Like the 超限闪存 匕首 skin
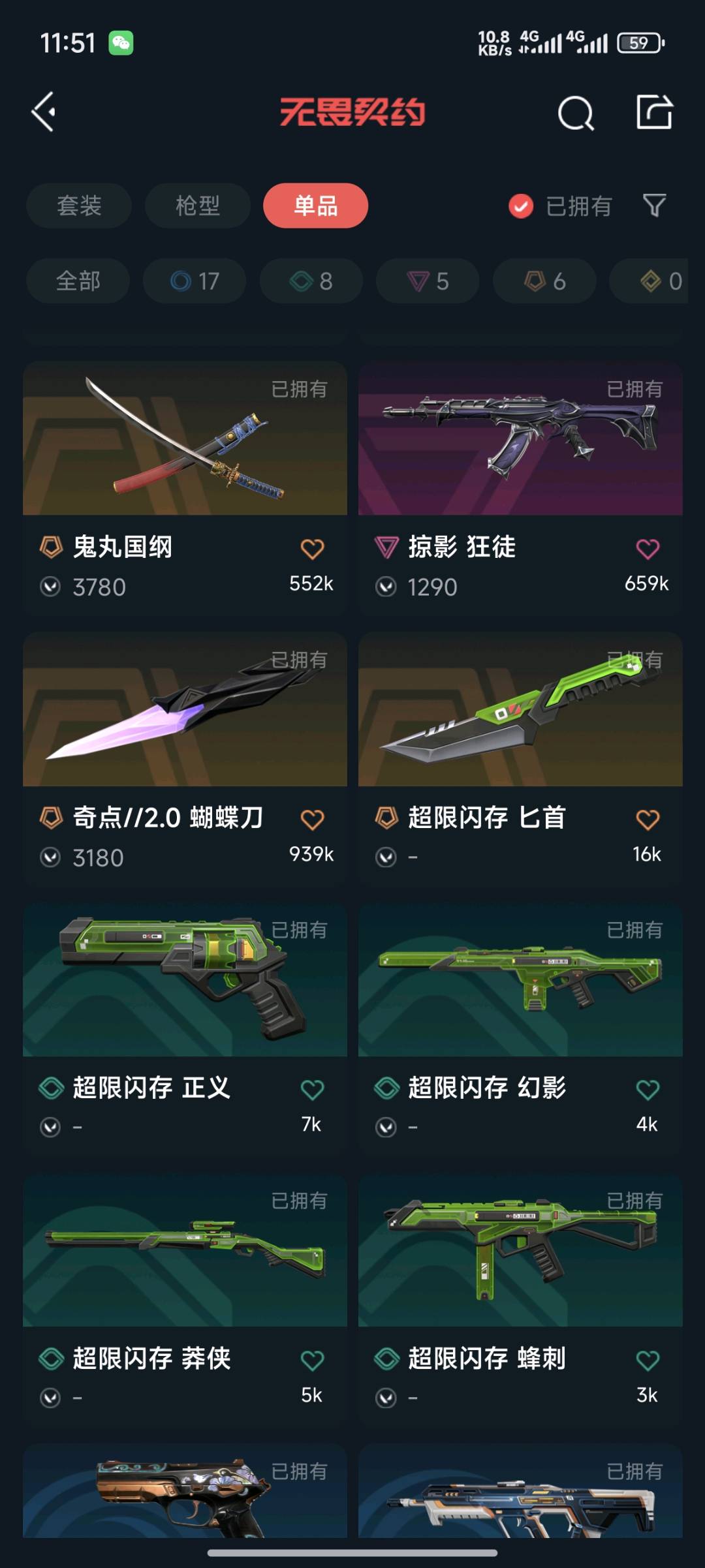This screenshot has height=1568, width=705. (x=647, y=820)
